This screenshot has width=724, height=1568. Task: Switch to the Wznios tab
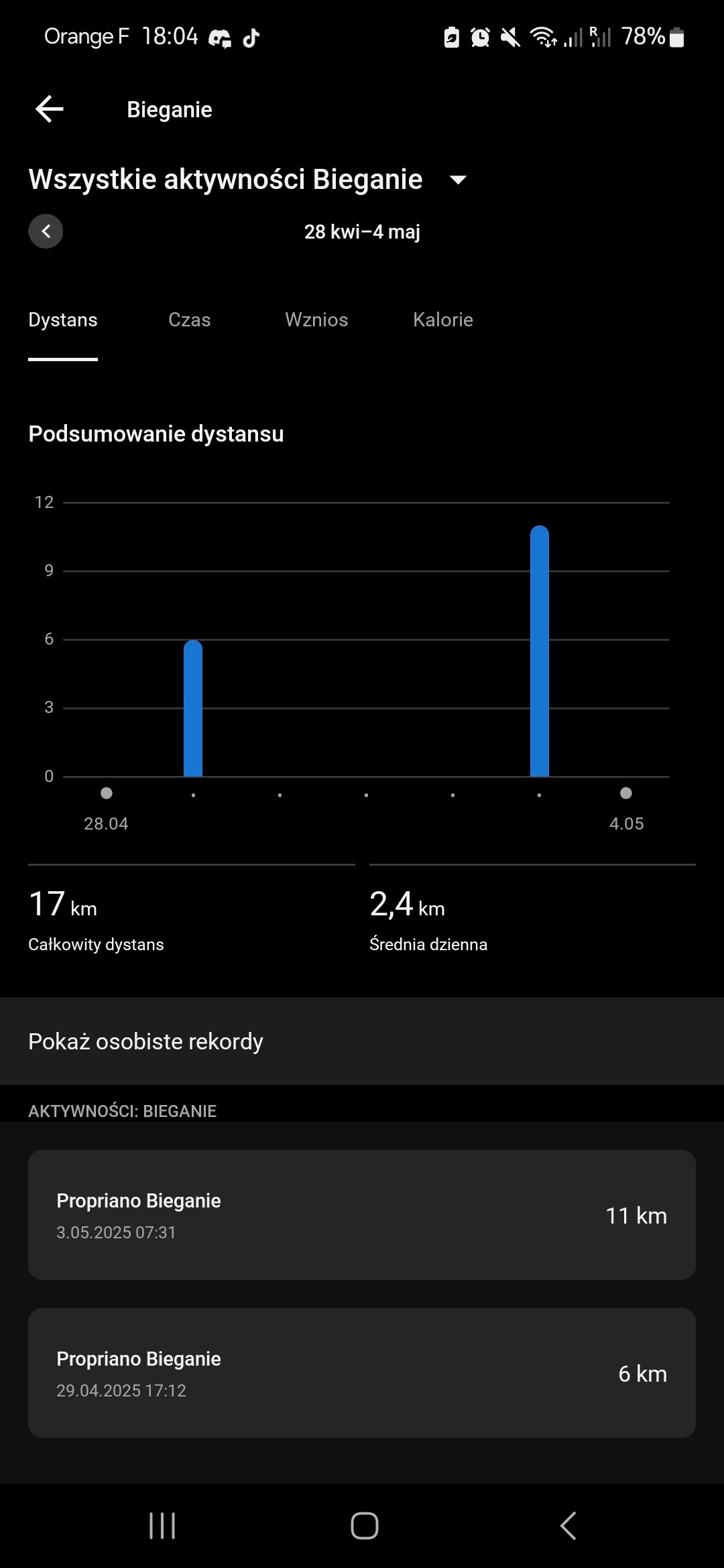316,320
